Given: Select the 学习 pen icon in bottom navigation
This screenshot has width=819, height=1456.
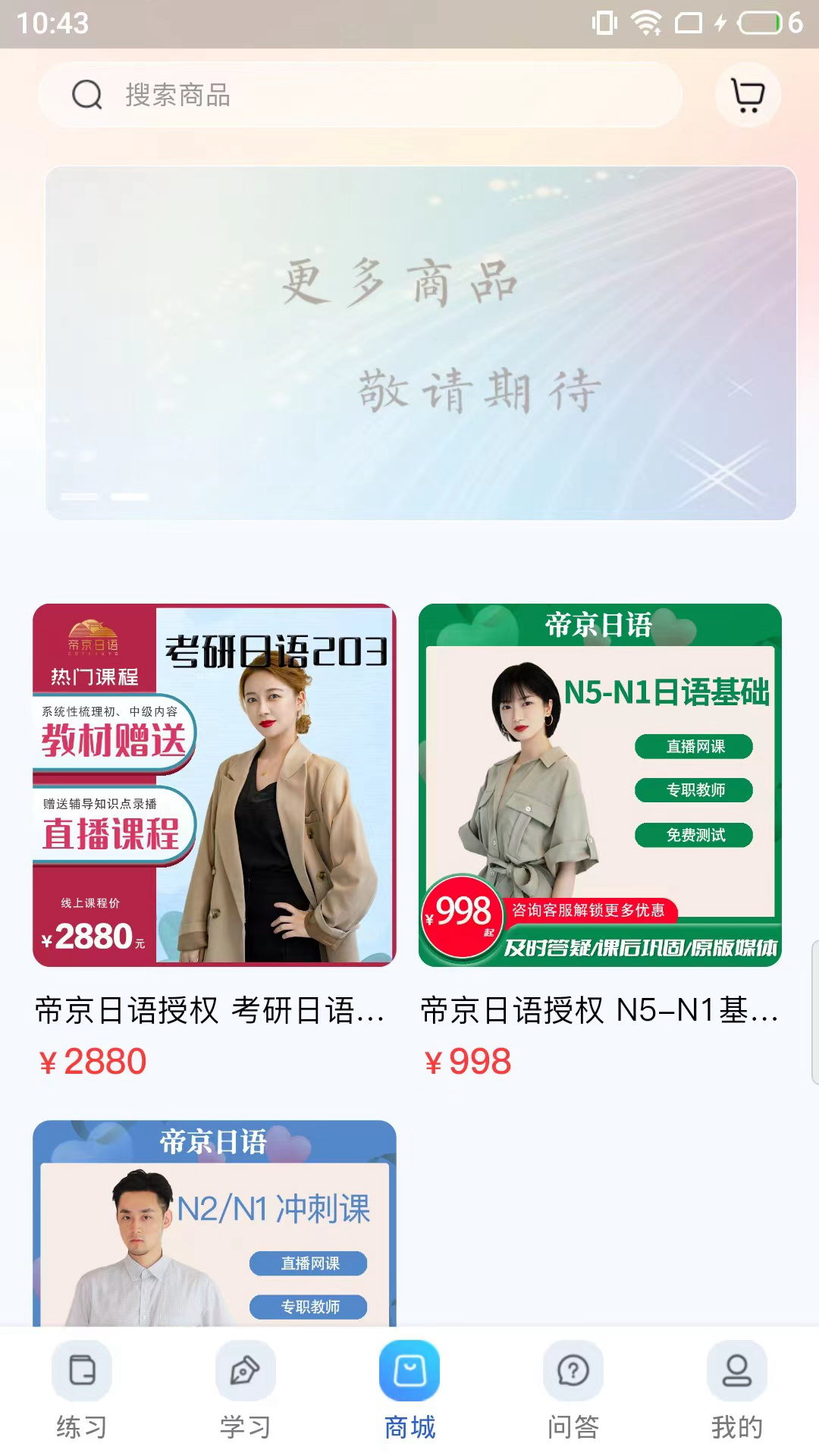Looking at the screenshot, I should (245, 1370).
